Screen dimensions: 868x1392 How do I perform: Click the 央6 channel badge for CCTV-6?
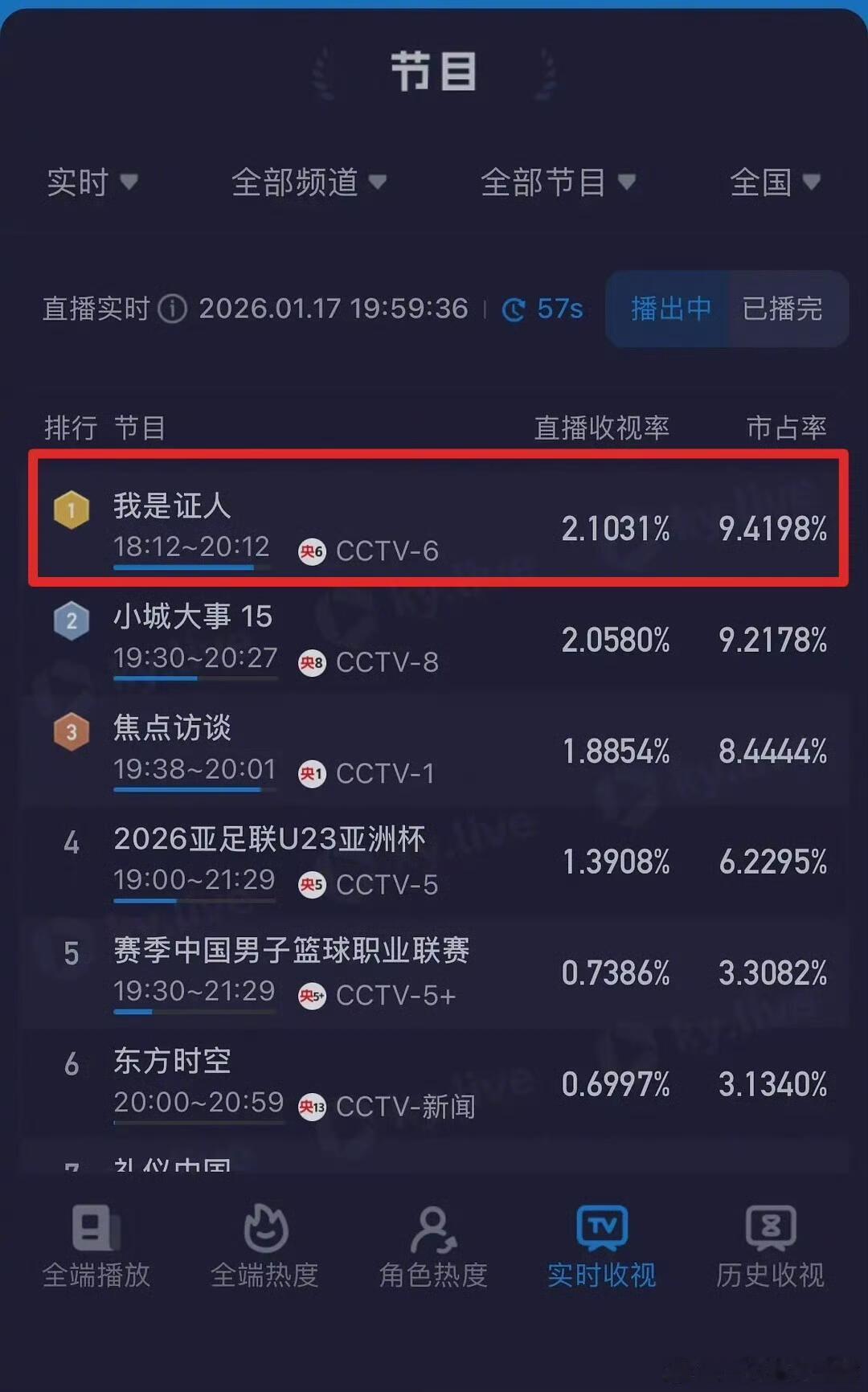tap(312, 551)
